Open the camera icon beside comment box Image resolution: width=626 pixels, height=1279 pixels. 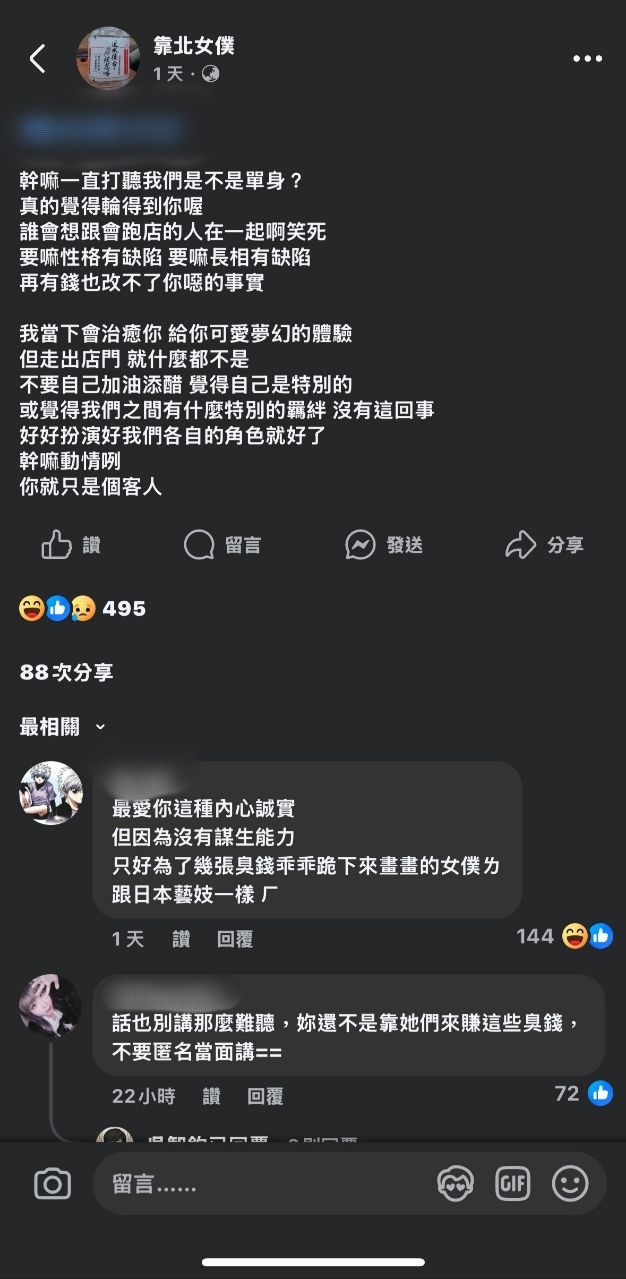52,1184
